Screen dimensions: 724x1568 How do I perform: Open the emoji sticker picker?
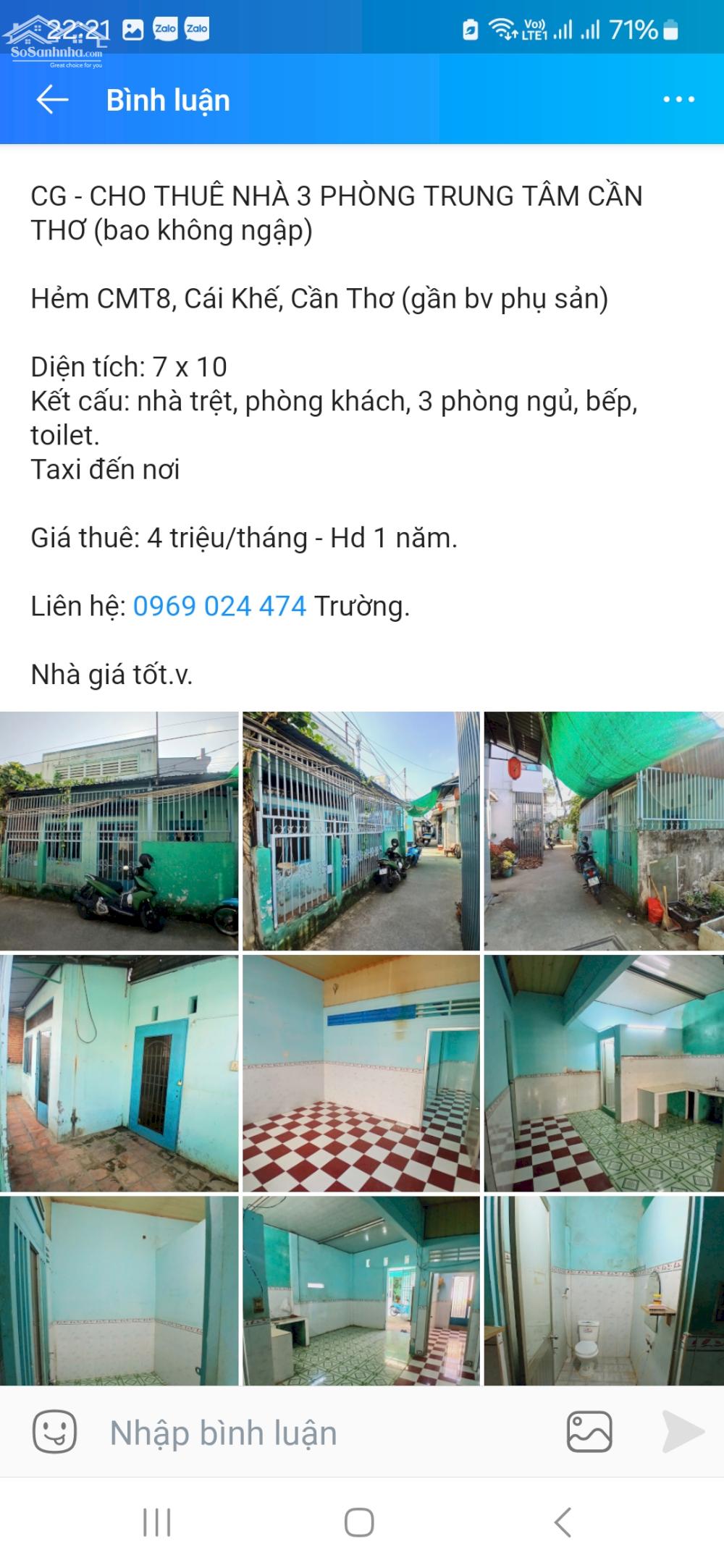click(54, 1432)
